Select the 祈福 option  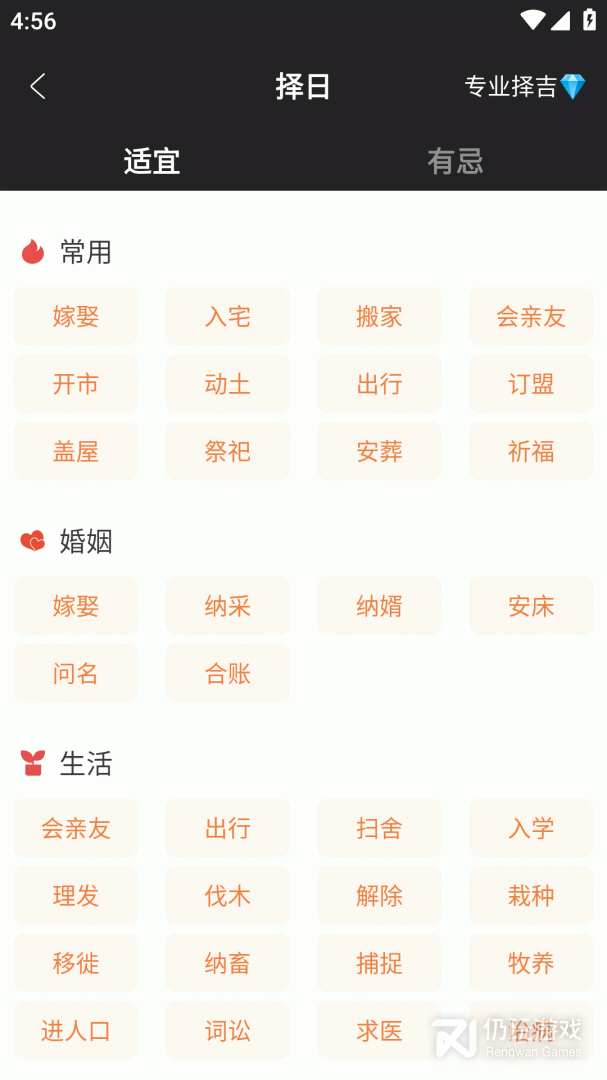(531, 452)
